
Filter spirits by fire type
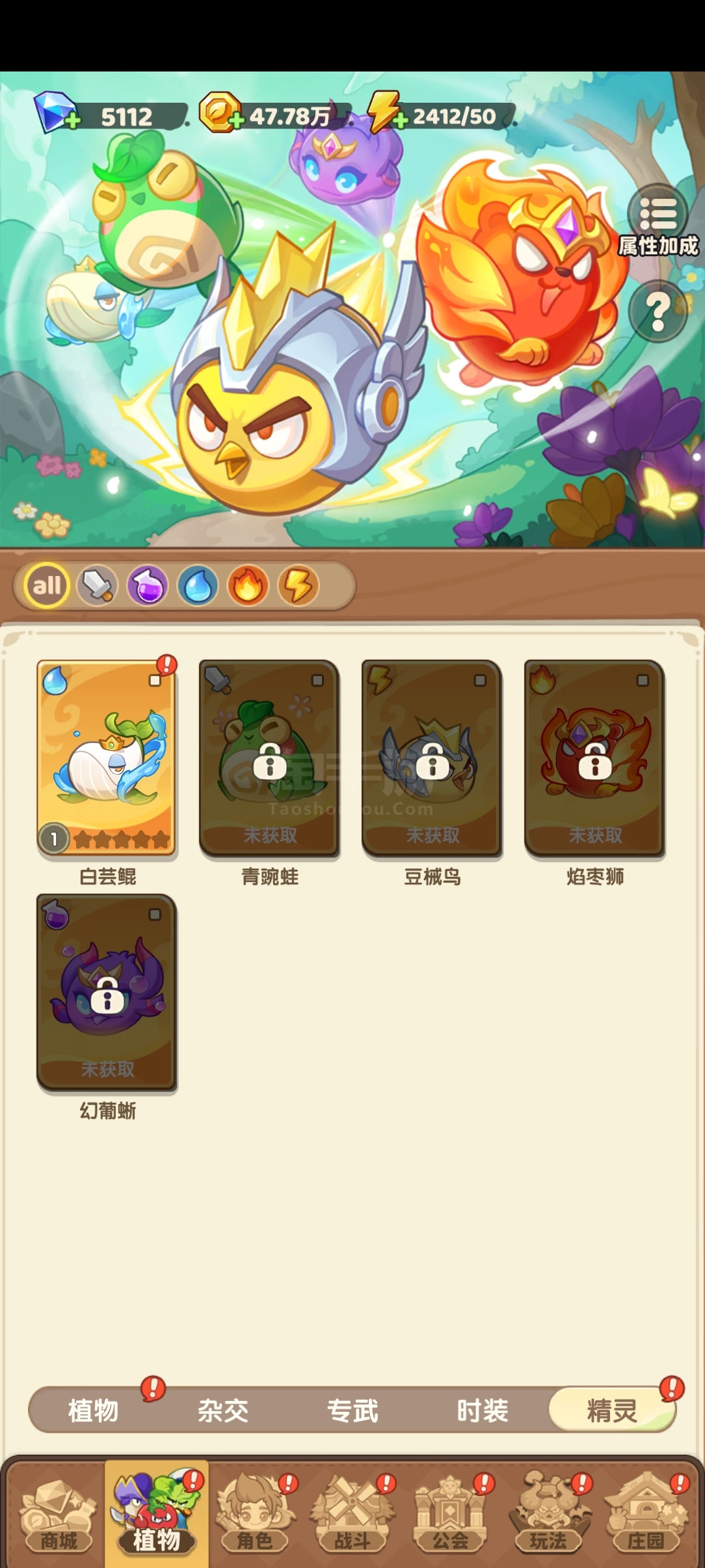click(x=248, y=586)
